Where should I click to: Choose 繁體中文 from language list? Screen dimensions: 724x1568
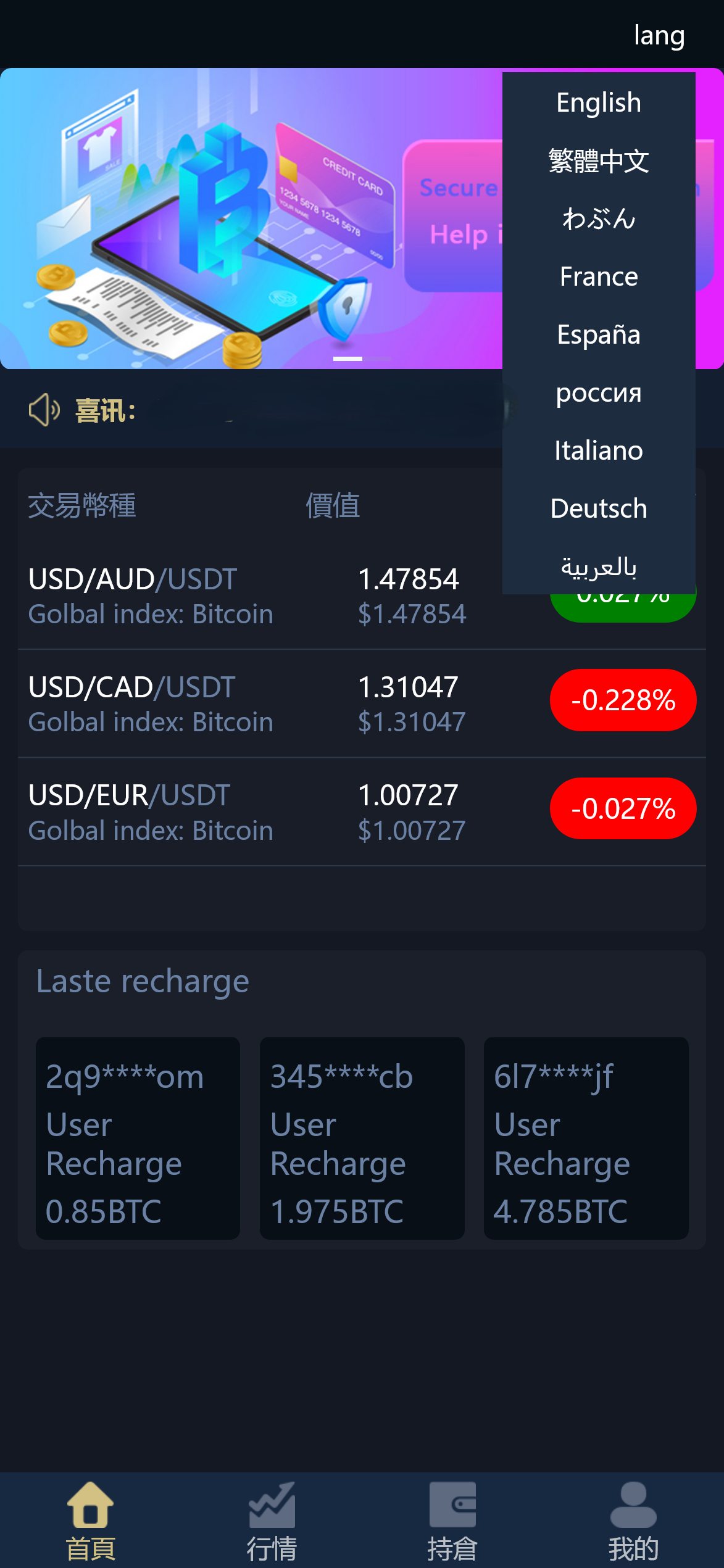pos(598,160)
